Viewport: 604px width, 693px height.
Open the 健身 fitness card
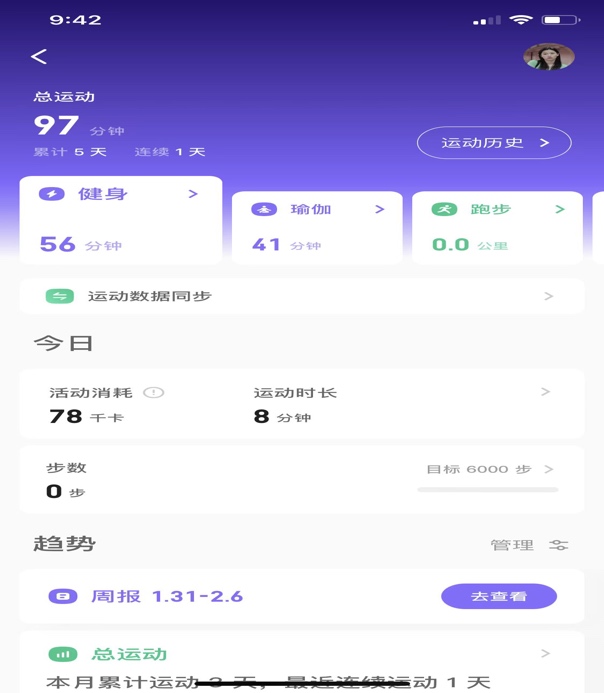120,220
